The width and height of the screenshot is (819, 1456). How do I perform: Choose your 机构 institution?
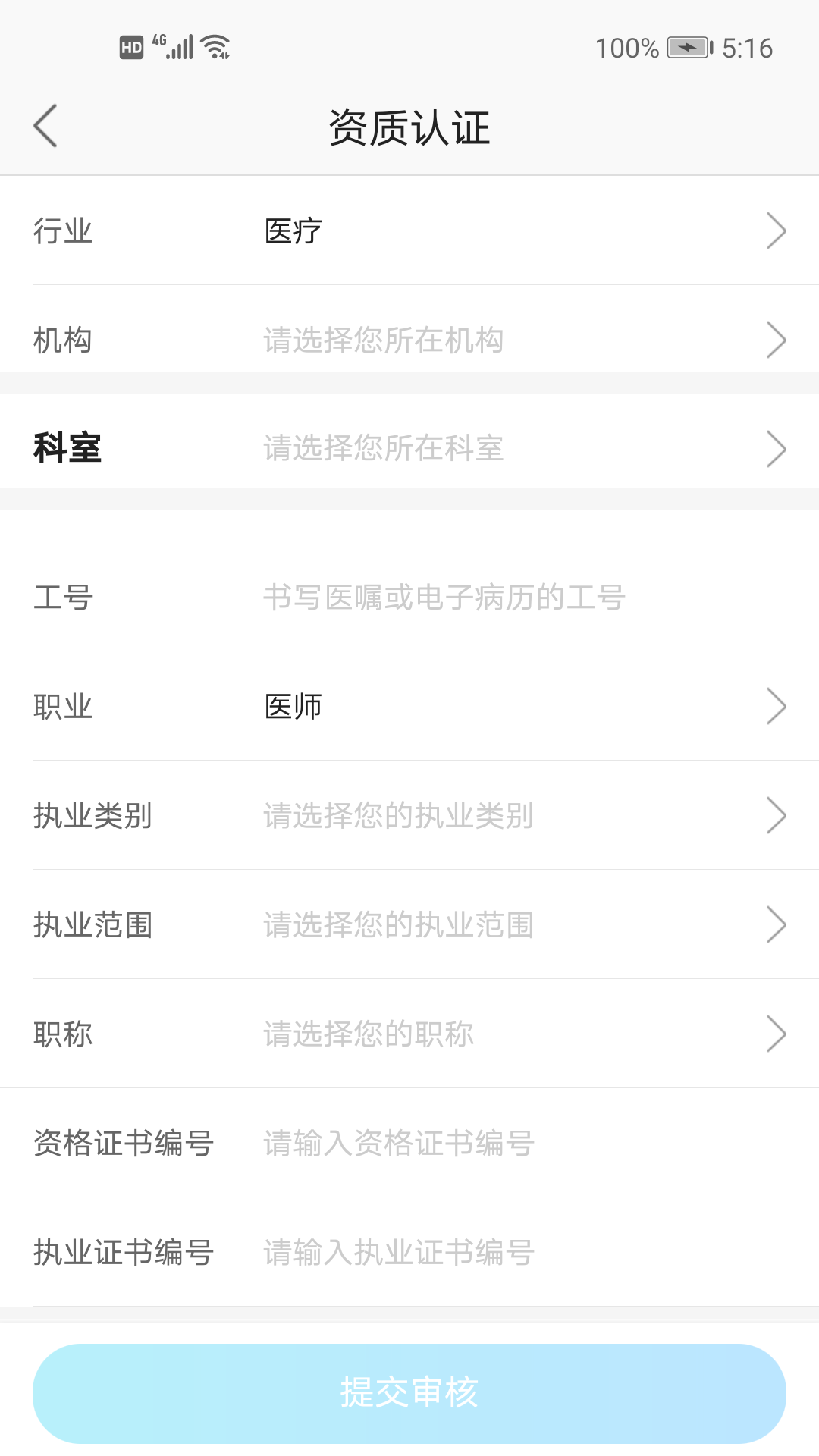[x=409, y=340]
